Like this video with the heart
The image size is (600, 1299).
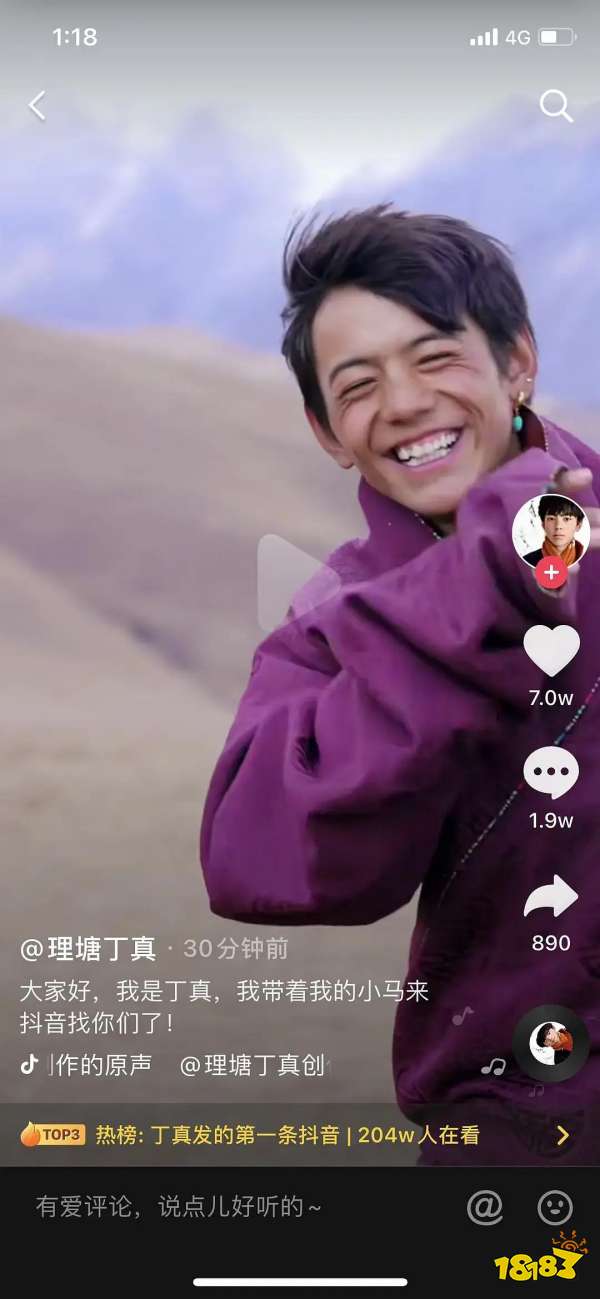pyautogui.click(x=551, y=651)
